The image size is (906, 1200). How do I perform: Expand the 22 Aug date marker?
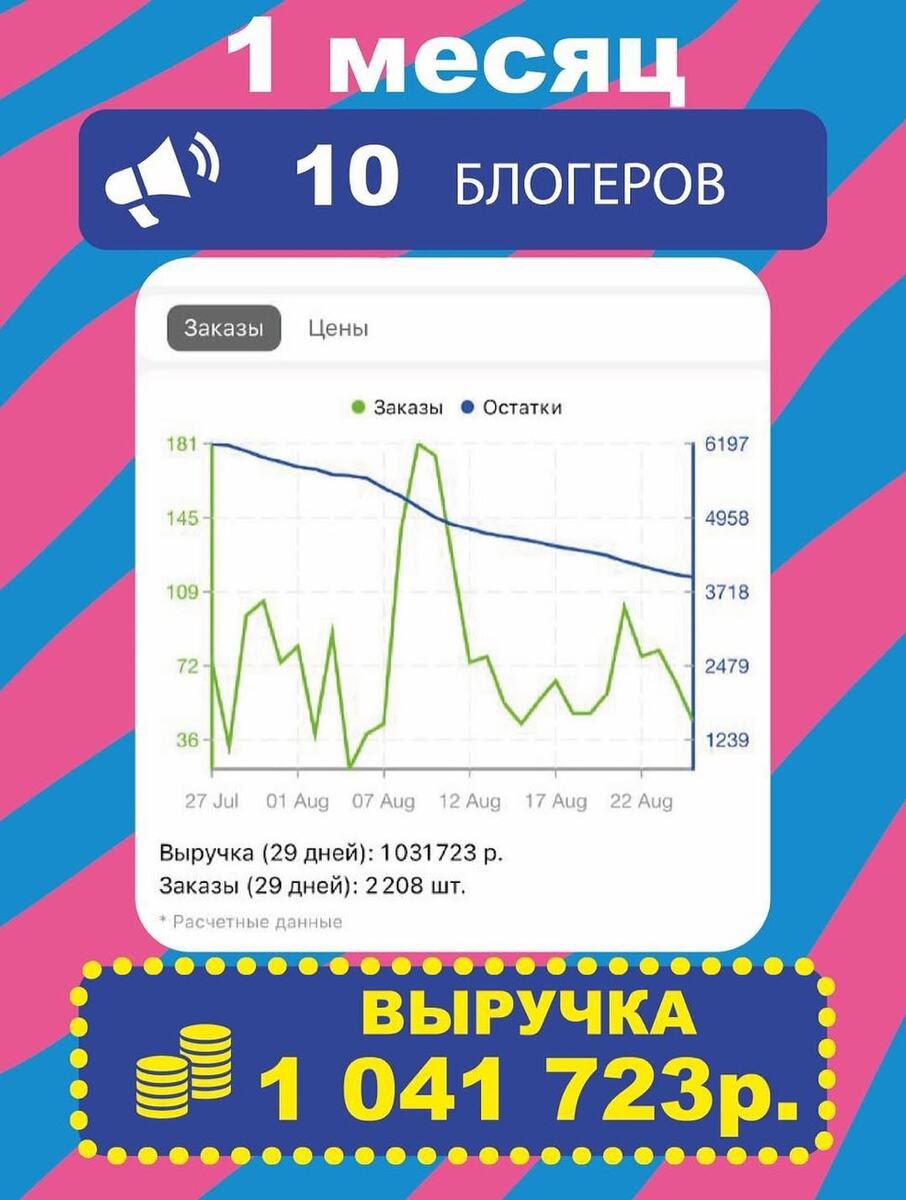pos(640,800)
